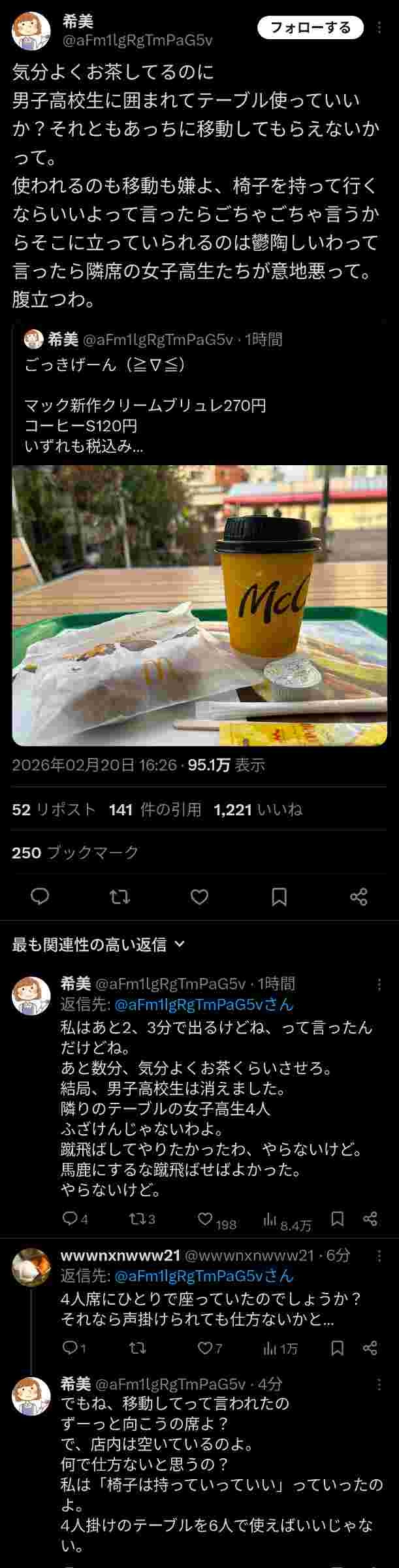Screen dimensions: 399x1568
Task: Bookmark the reply starting 私はあと2、3分
Action: pos(337,1219)
